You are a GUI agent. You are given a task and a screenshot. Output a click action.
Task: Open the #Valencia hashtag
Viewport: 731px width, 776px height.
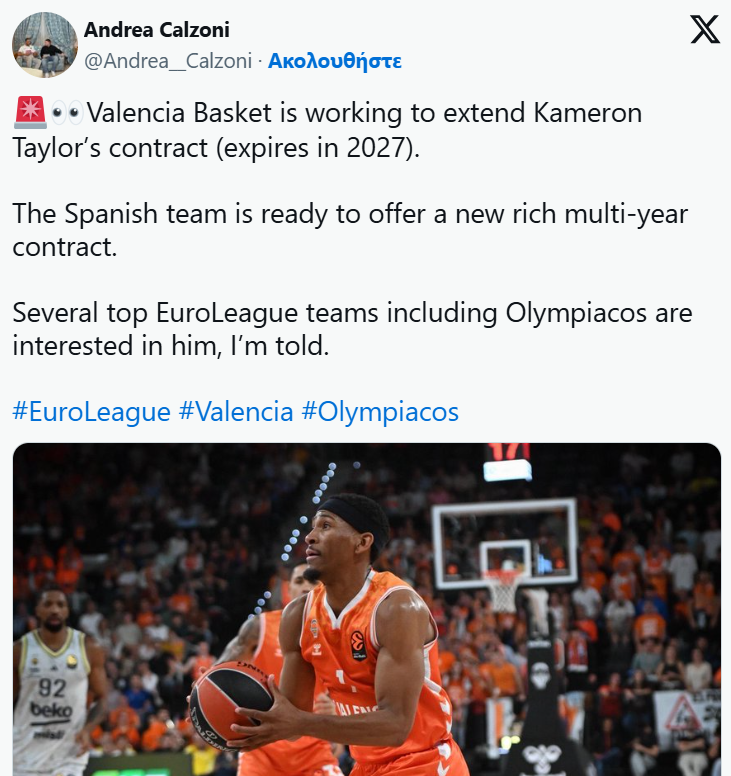pyautogui.click(x=236, y=411)
